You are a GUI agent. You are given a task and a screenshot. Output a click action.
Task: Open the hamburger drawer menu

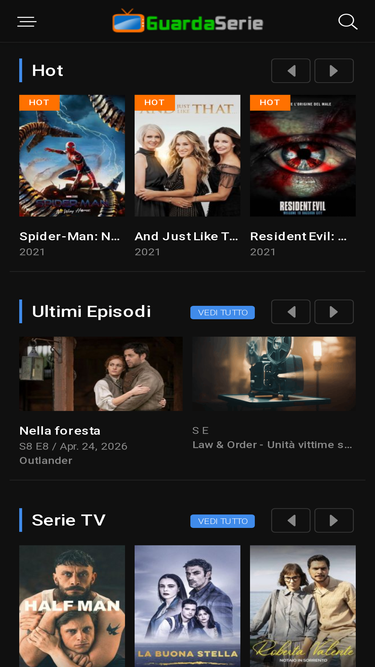[x=27, y=22]
